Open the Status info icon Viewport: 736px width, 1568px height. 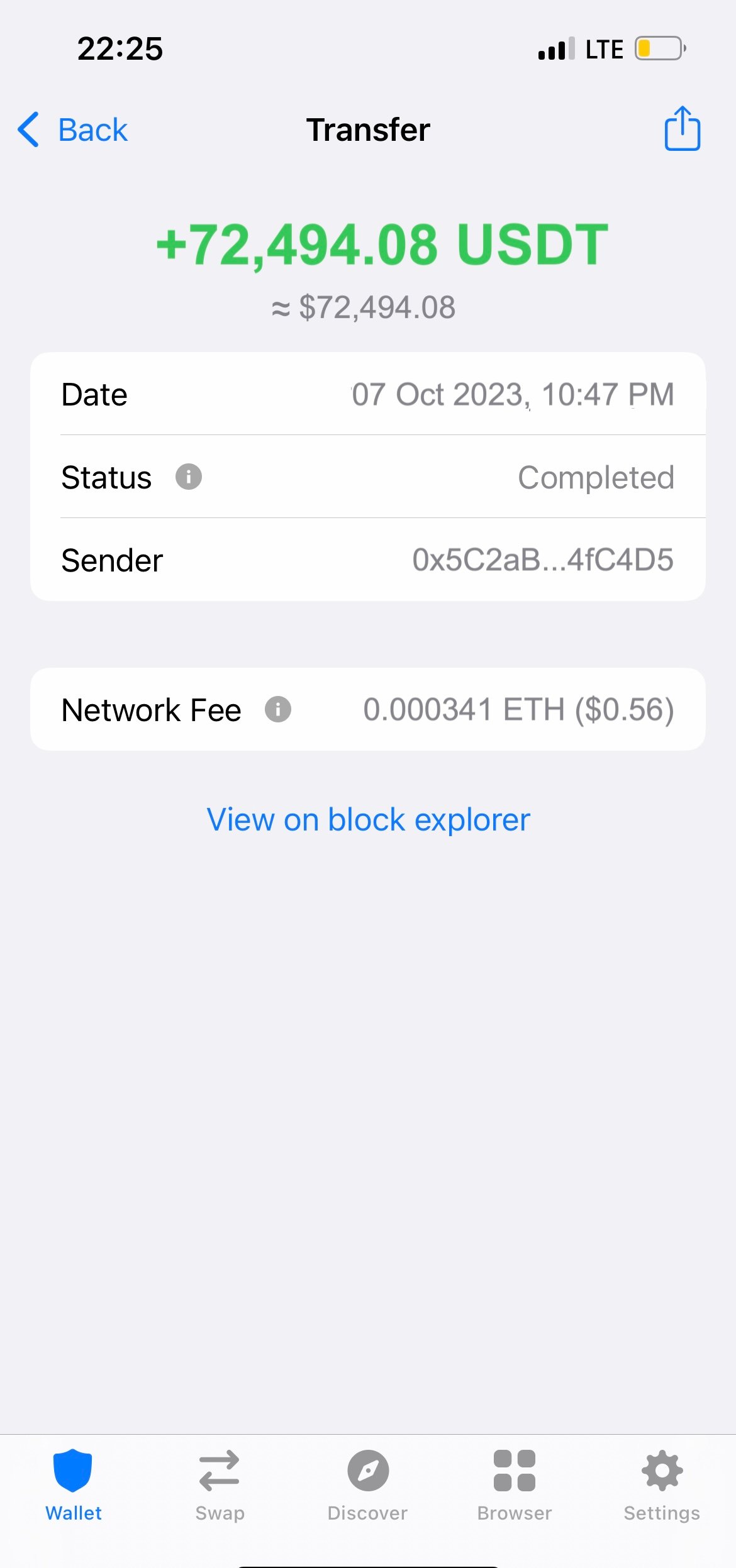189,477
